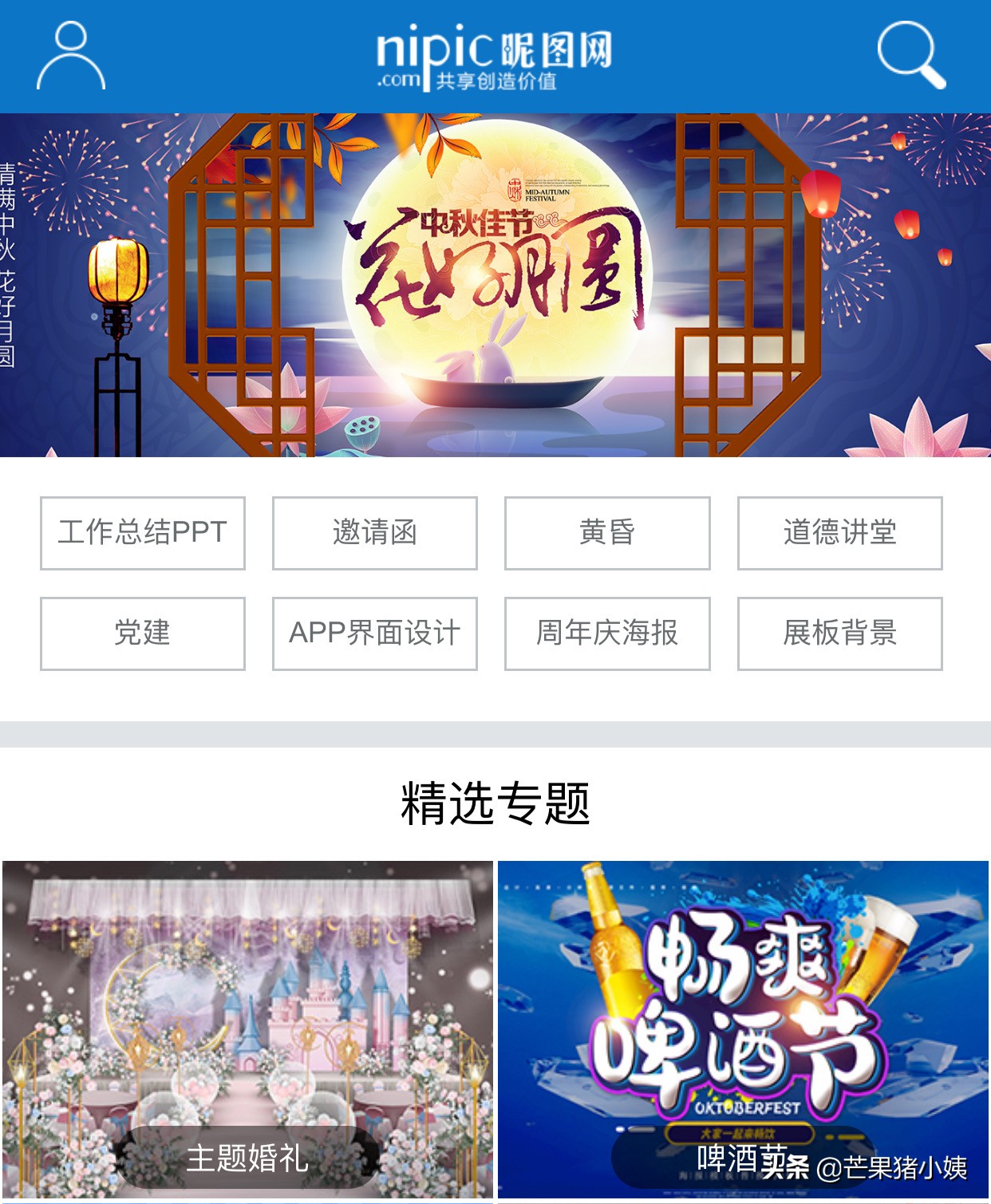Select the 工作总结PPT keyword button

click(x=141, y=534)
